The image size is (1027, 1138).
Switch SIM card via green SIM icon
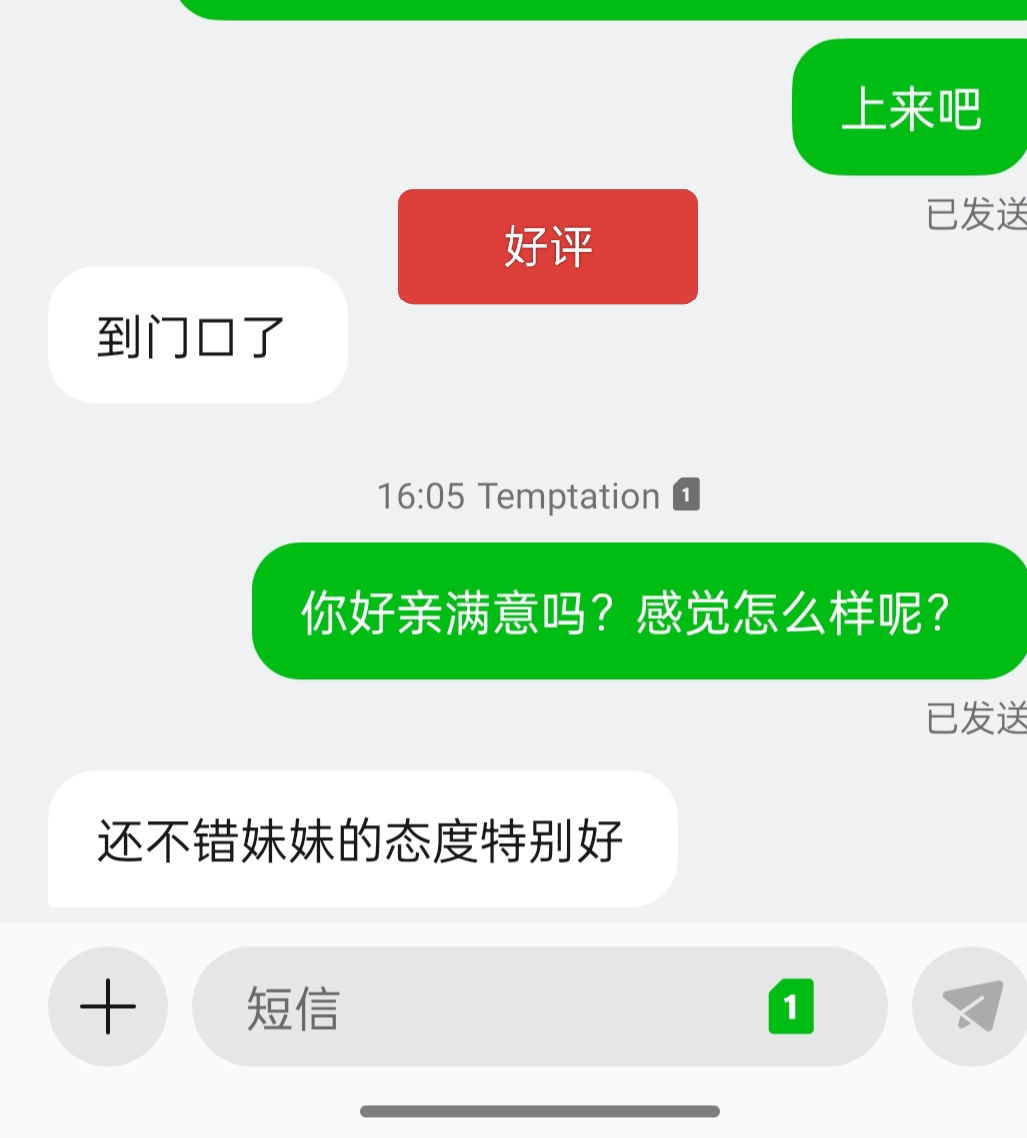(x=791, y=1006)
